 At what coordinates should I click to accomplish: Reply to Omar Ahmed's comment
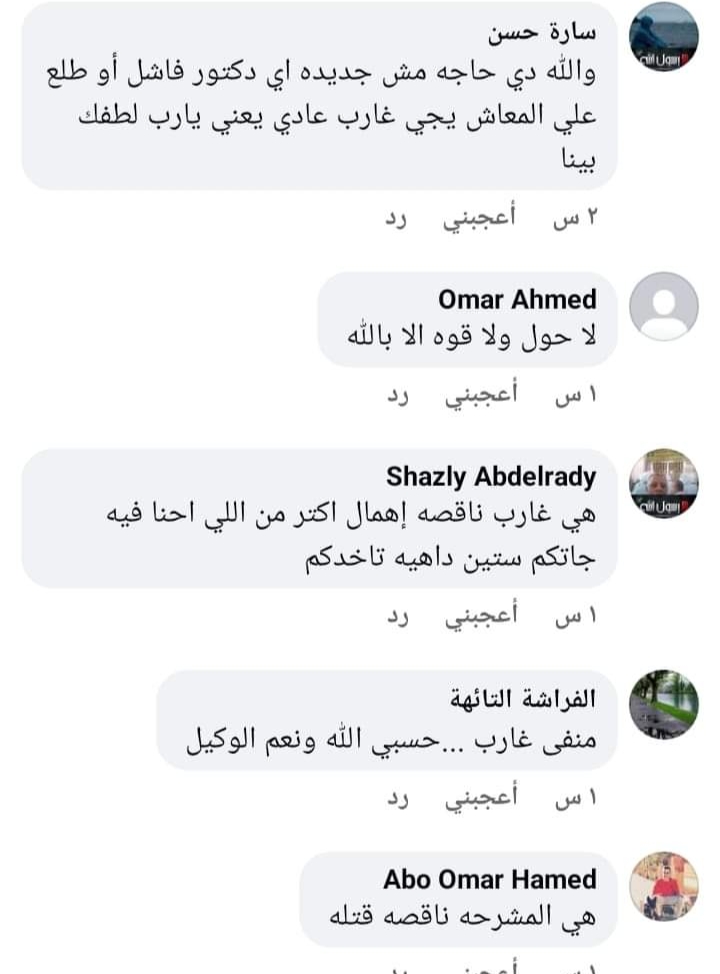pos(400,396)
